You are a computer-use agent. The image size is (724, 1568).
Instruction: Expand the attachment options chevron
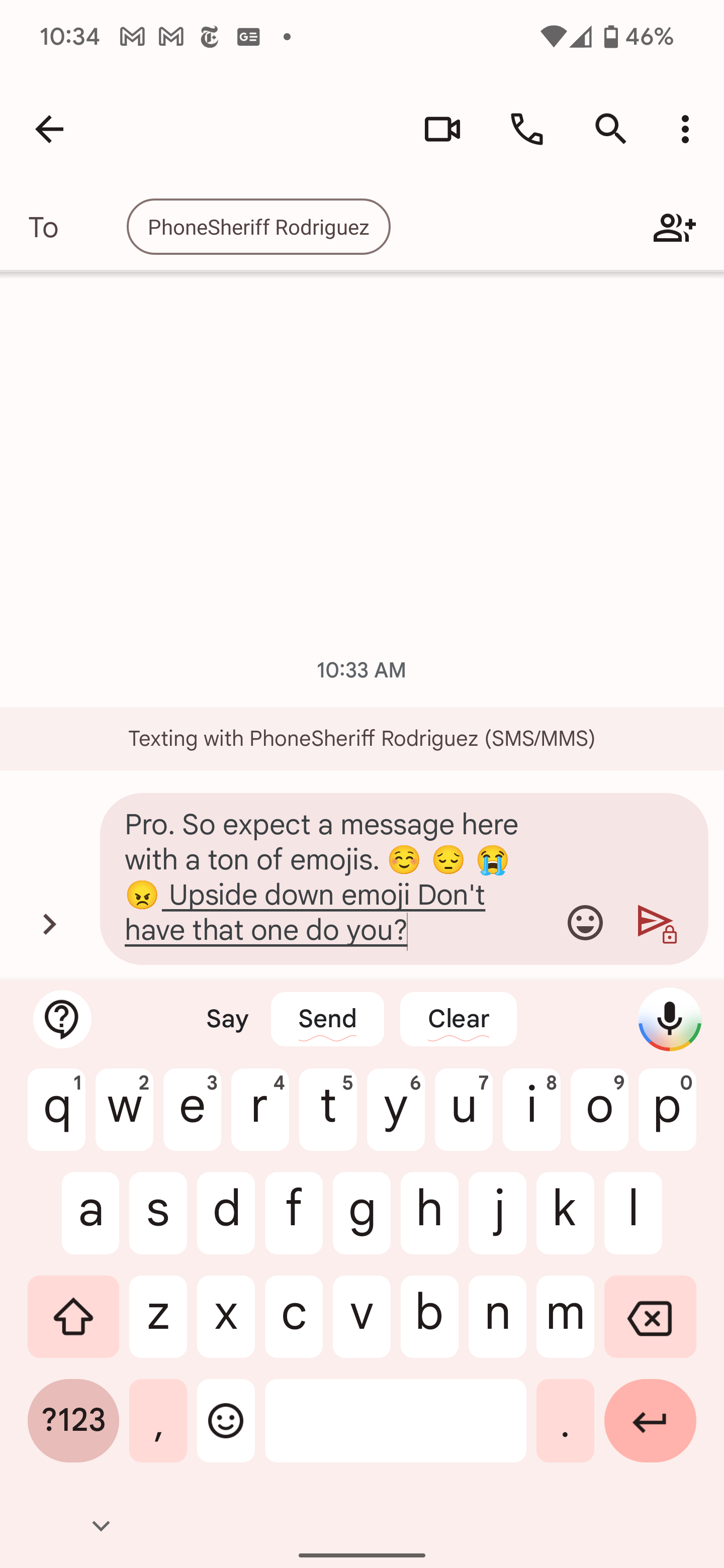[49, 924]
